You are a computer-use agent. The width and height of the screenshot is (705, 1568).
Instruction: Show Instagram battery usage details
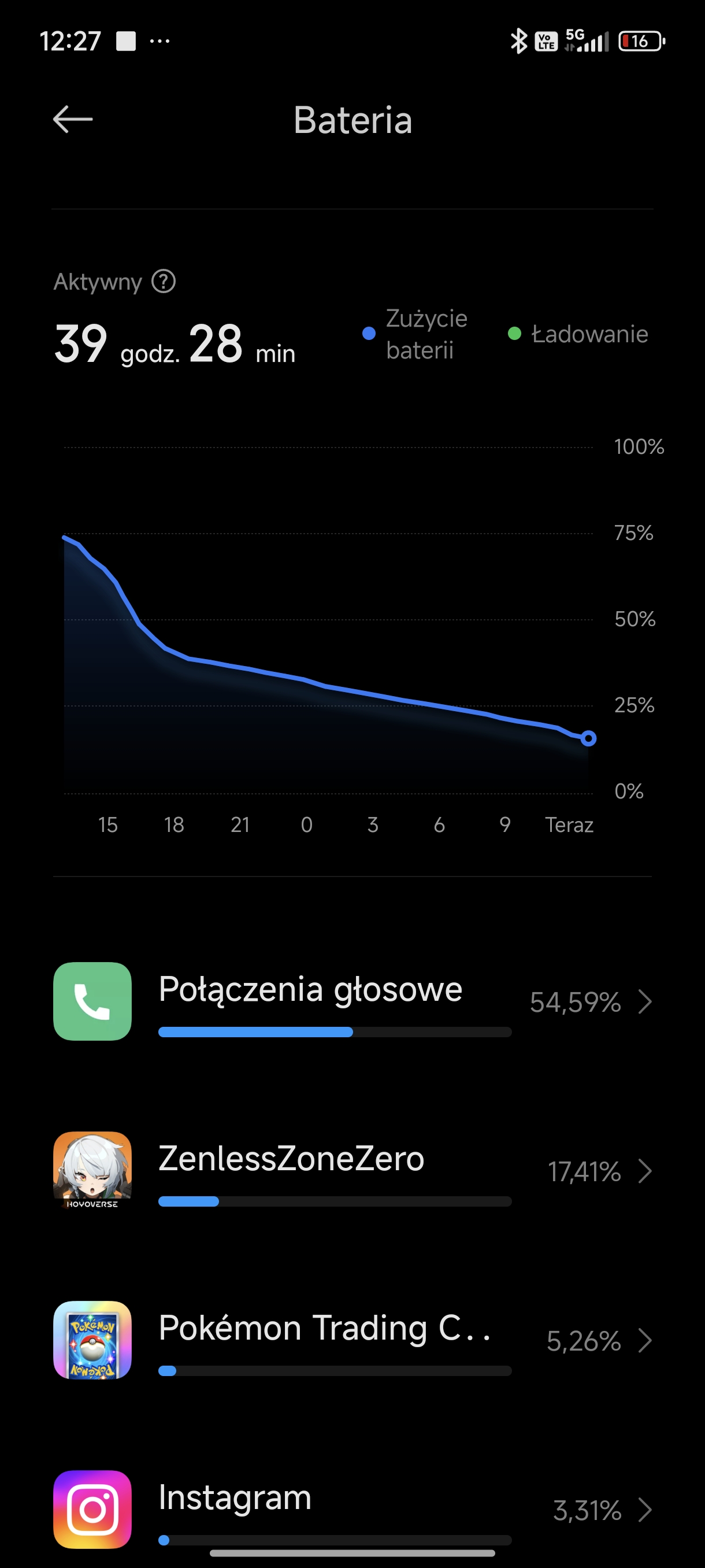pyautogui.click(x=353, y=1509)
